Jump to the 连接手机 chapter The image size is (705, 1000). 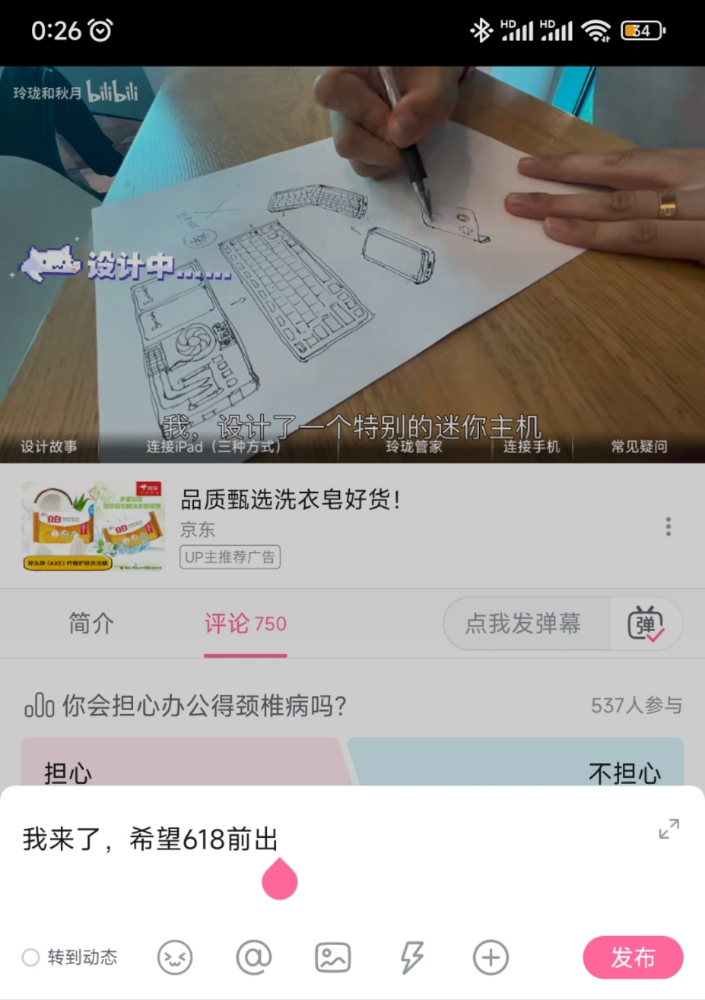tap(531, 447)
